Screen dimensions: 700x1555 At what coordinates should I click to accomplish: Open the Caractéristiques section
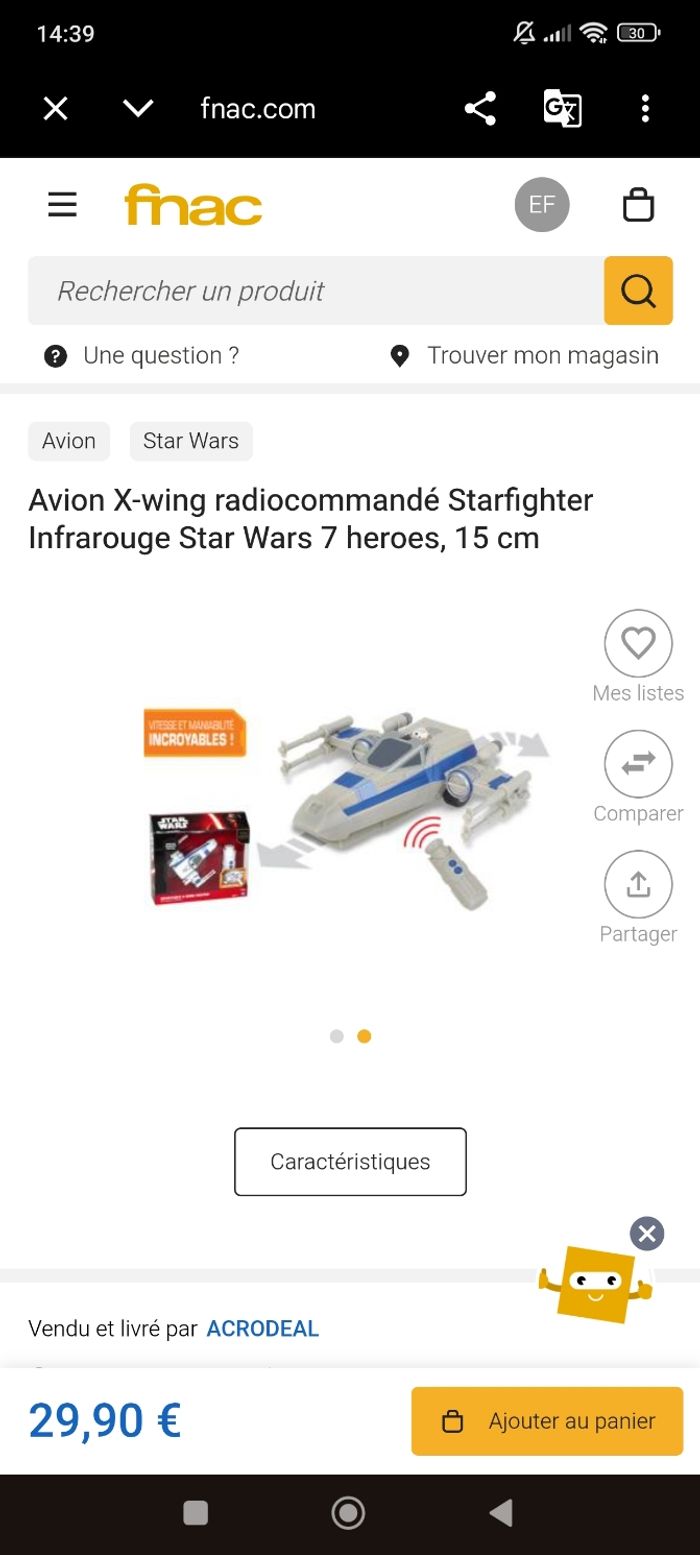point(350,1162)
